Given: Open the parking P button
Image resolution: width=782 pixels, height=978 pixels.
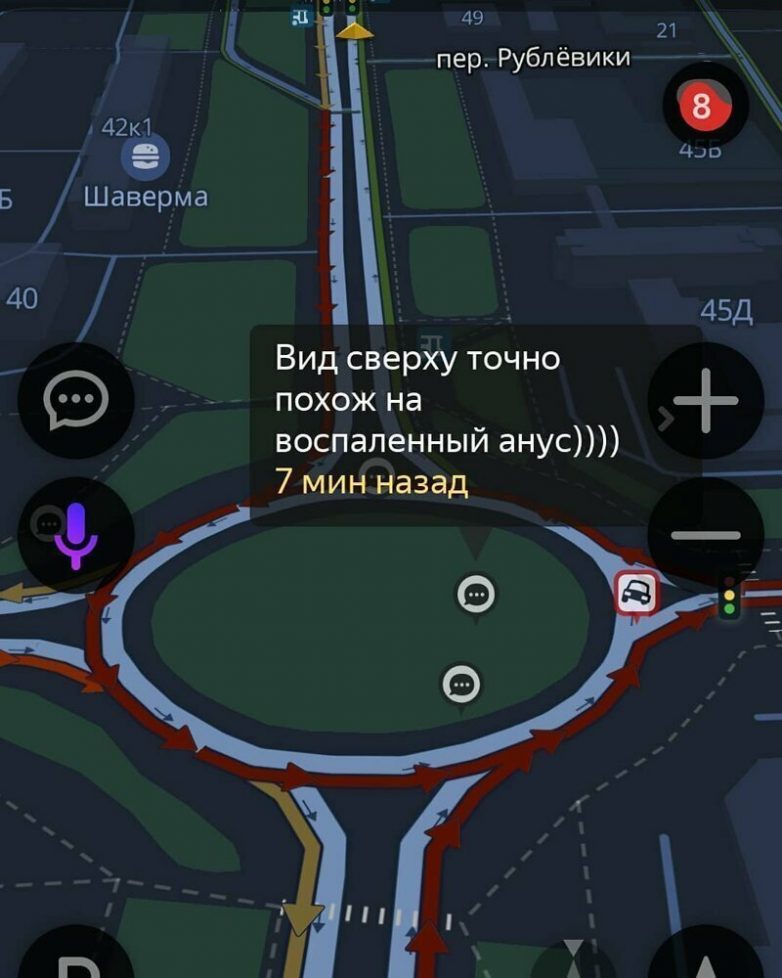Looking at the screenshot, I should [x=75, y=962].
